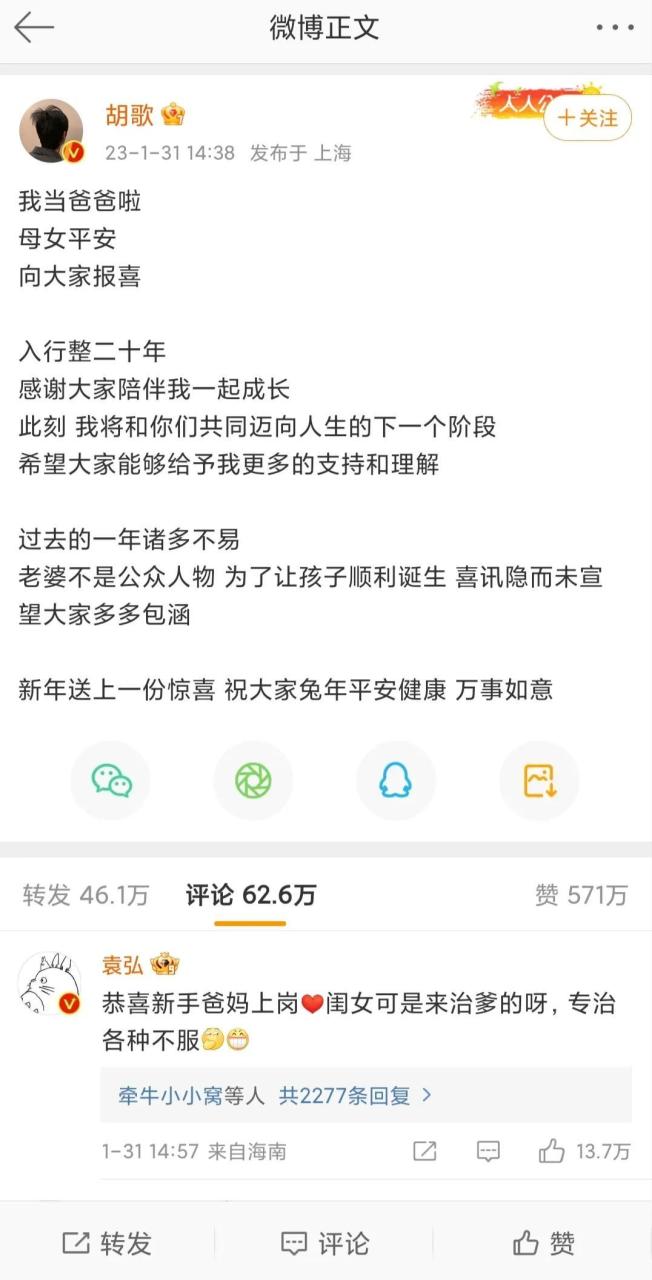The width and height of the screenshot is (652, 1280).
Task: Share post to QQ
Action: 396,781
